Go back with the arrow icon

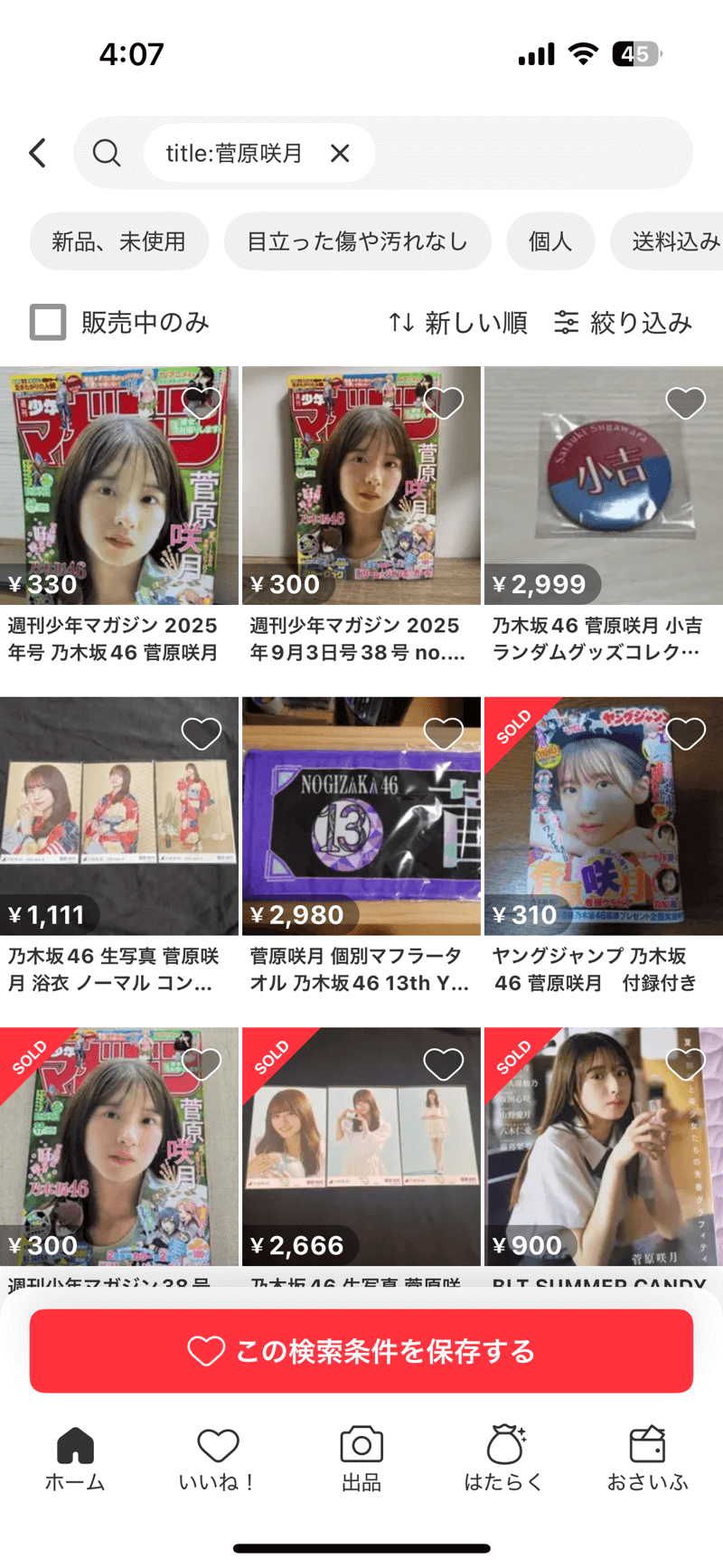37,153
